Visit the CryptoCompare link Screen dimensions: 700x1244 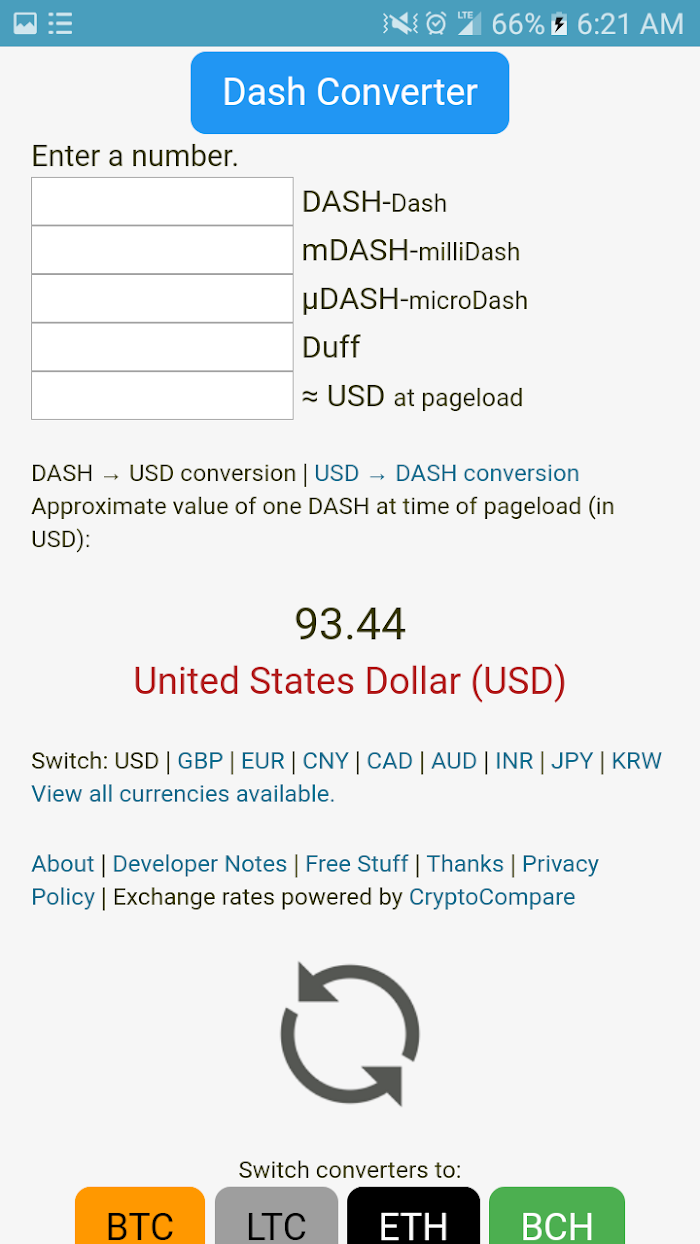pyautogui.click(x=492, y=897)
